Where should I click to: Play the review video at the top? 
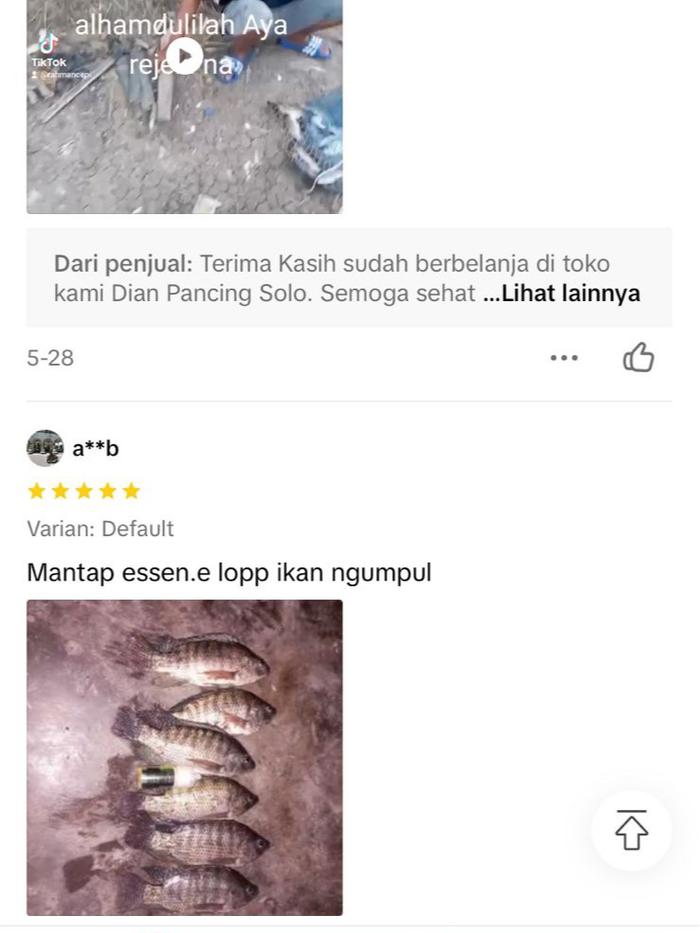point(184,55)
